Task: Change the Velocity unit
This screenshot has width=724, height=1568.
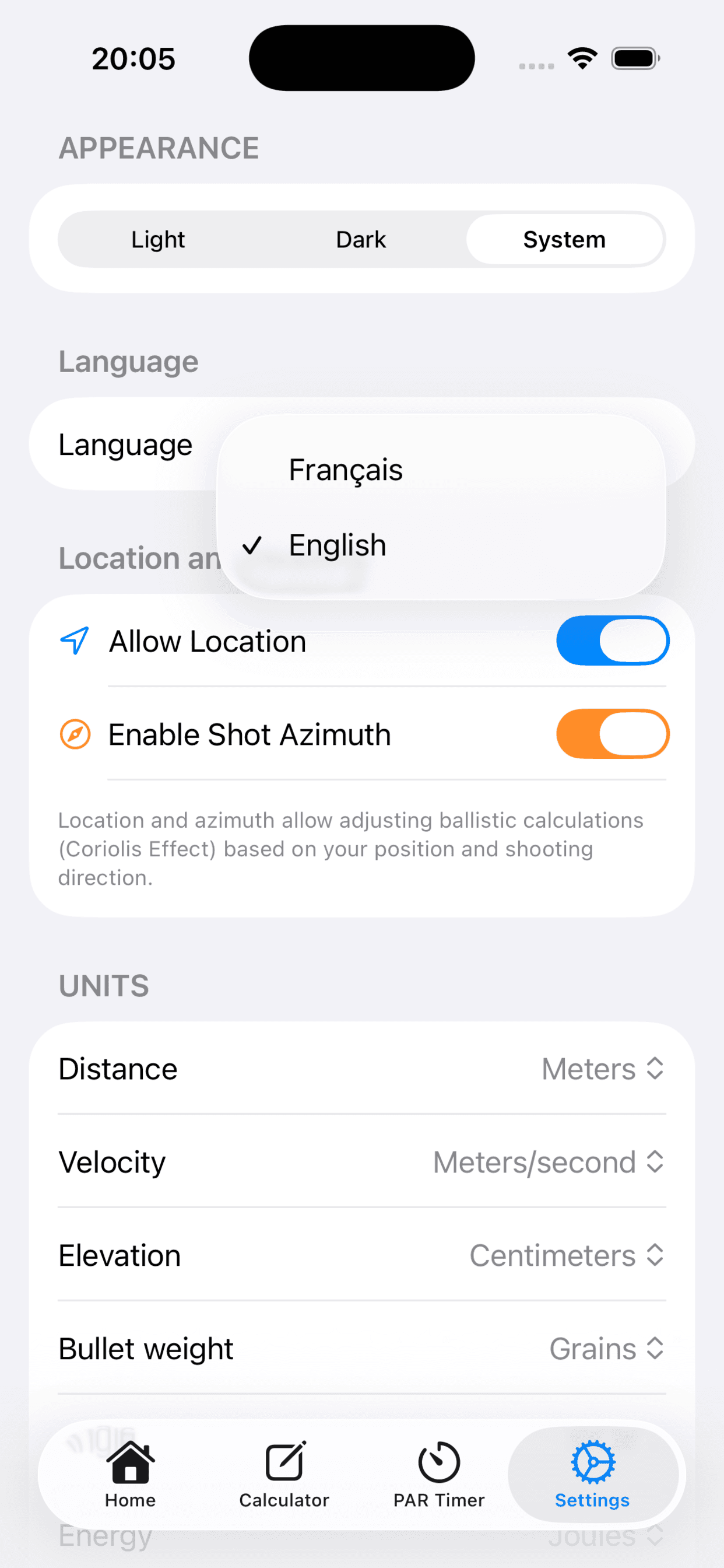Action: (547, 1162)
